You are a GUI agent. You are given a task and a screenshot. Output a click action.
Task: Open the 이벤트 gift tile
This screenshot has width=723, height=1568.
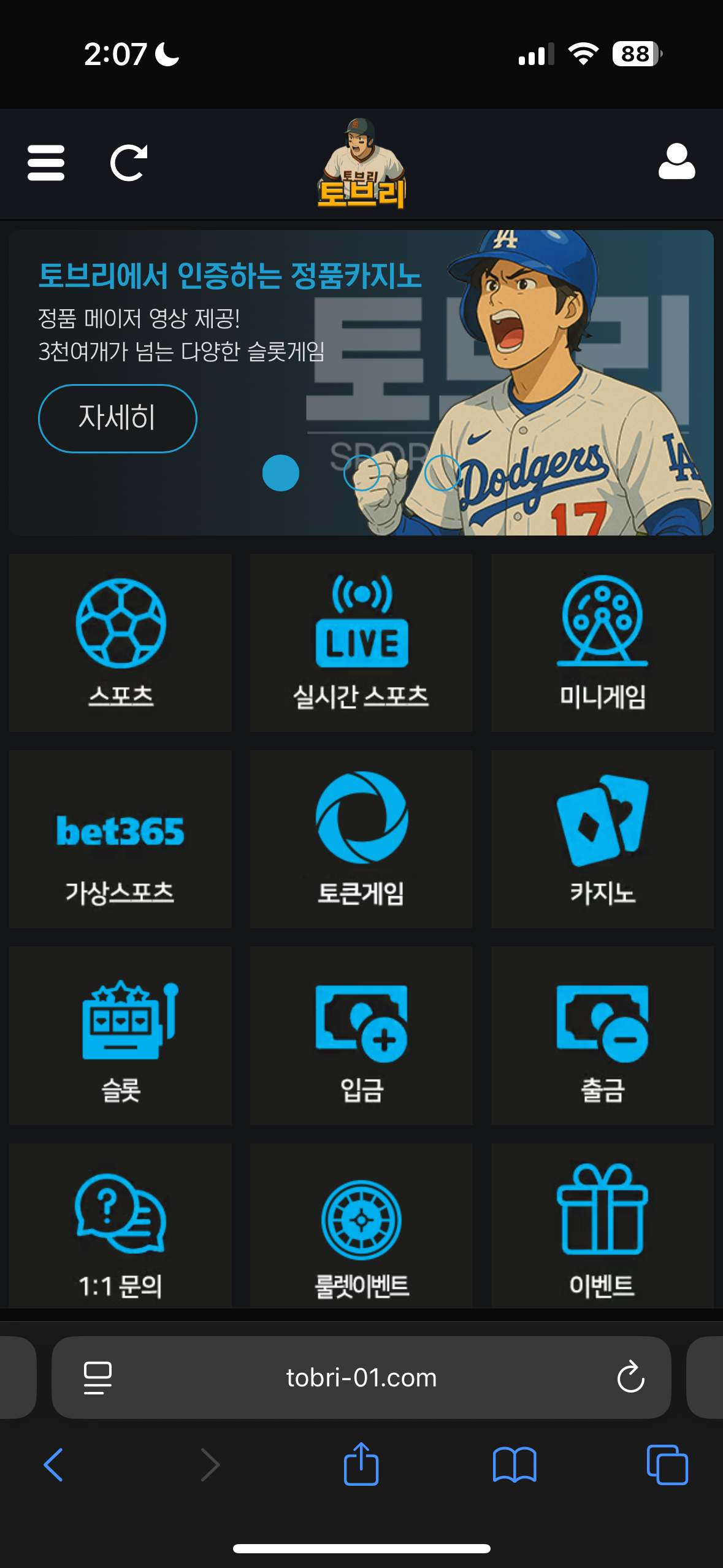602,1226
